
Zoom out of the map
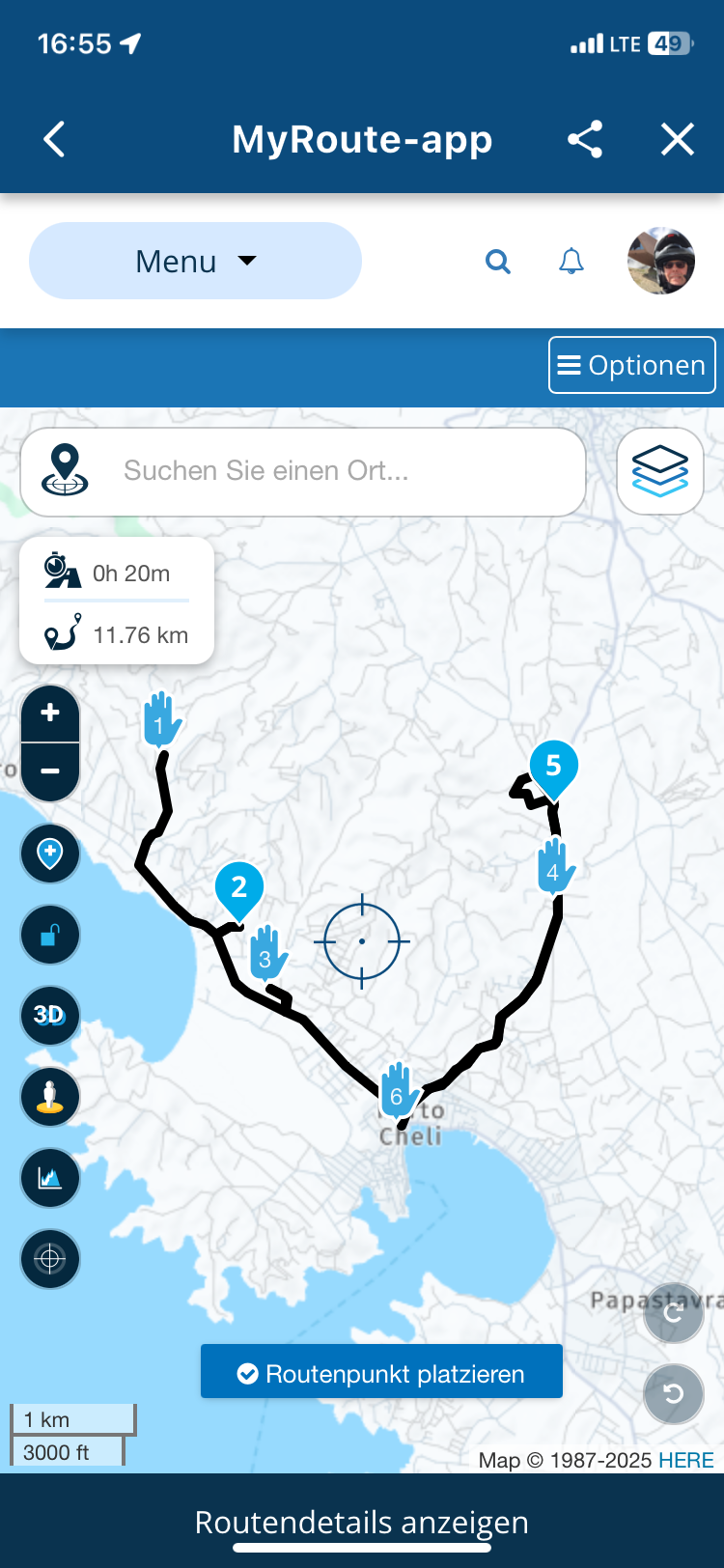[x=50, y=771]
